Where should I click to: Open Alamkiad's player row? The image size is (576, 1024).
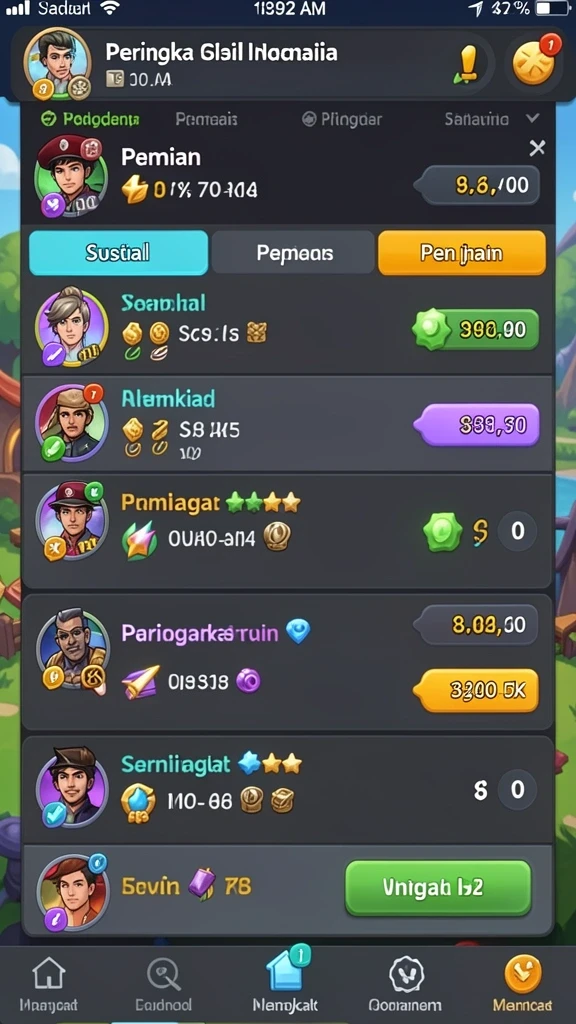288,424
